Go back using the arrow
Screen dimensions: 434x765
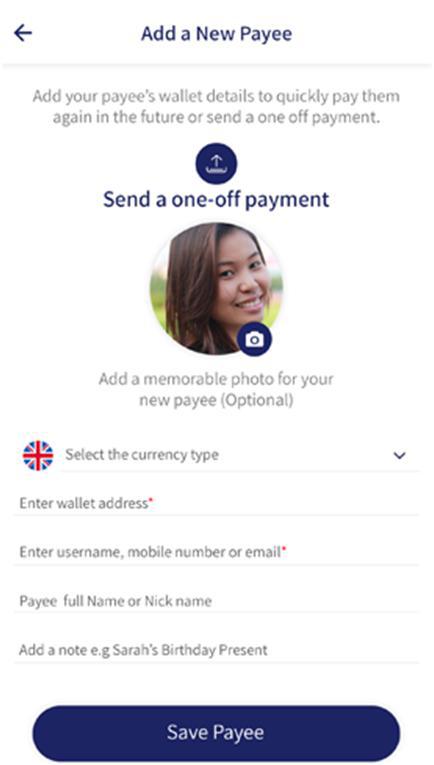(x=22, y=33)
